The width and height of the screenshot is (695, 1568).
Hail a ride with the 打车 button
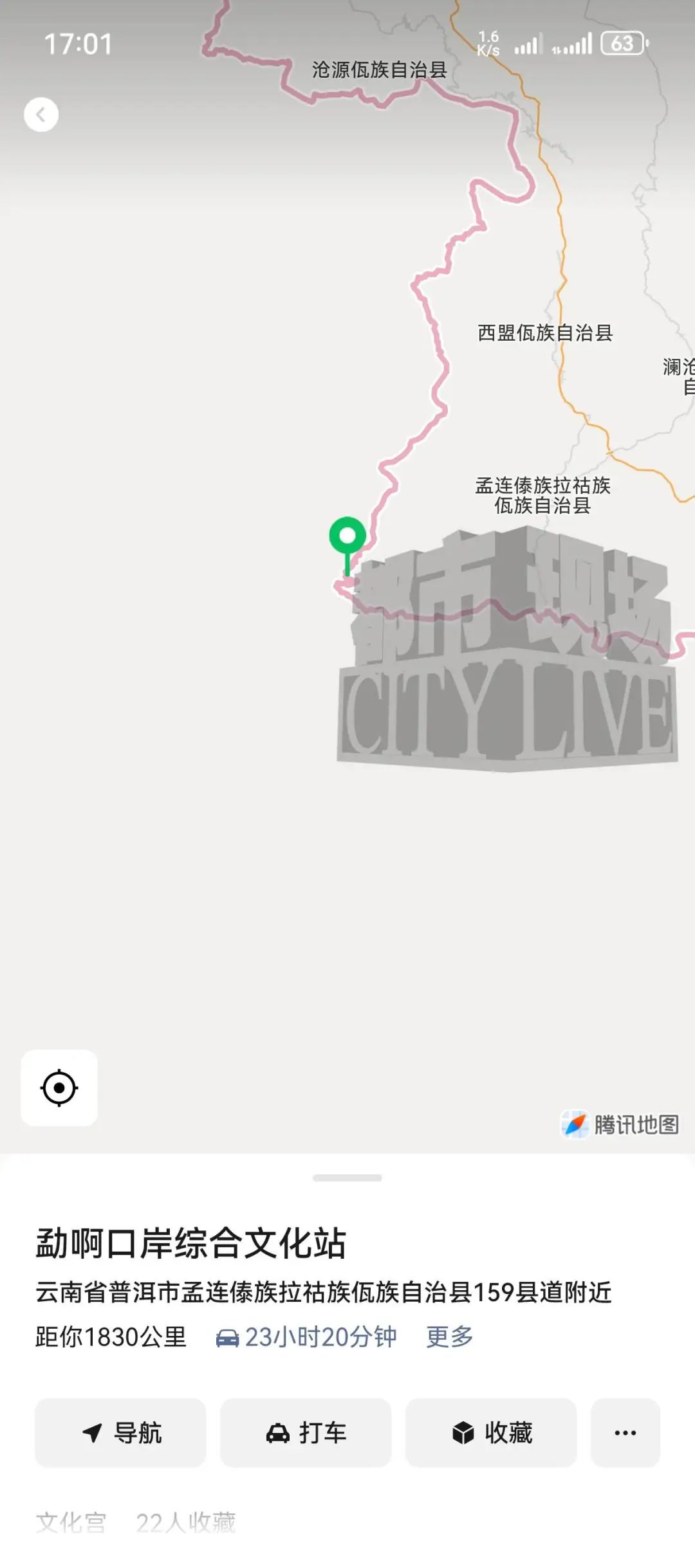coord(306,1432)
